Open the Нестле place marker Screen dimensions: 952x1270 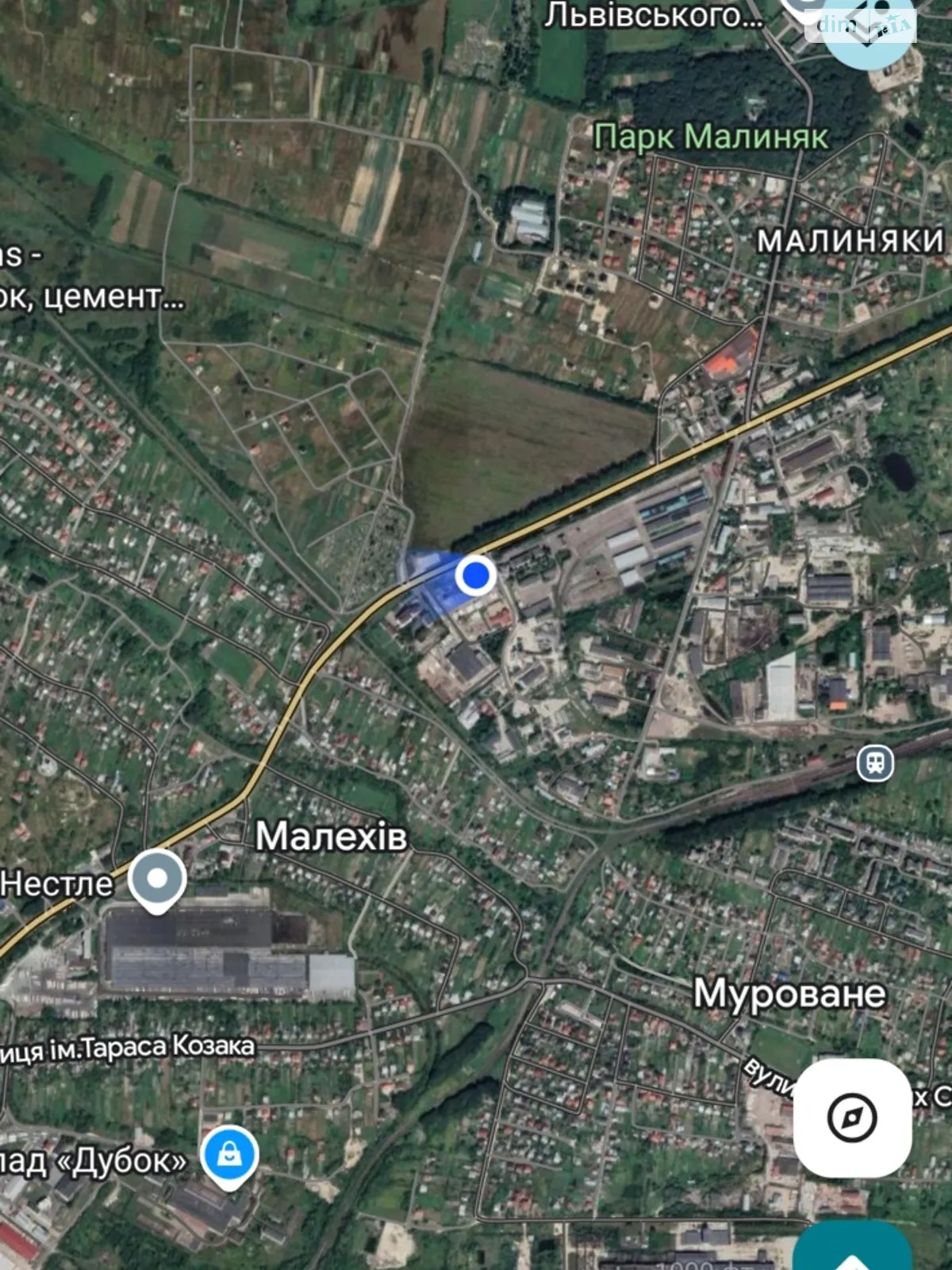(x=157, y=879)
